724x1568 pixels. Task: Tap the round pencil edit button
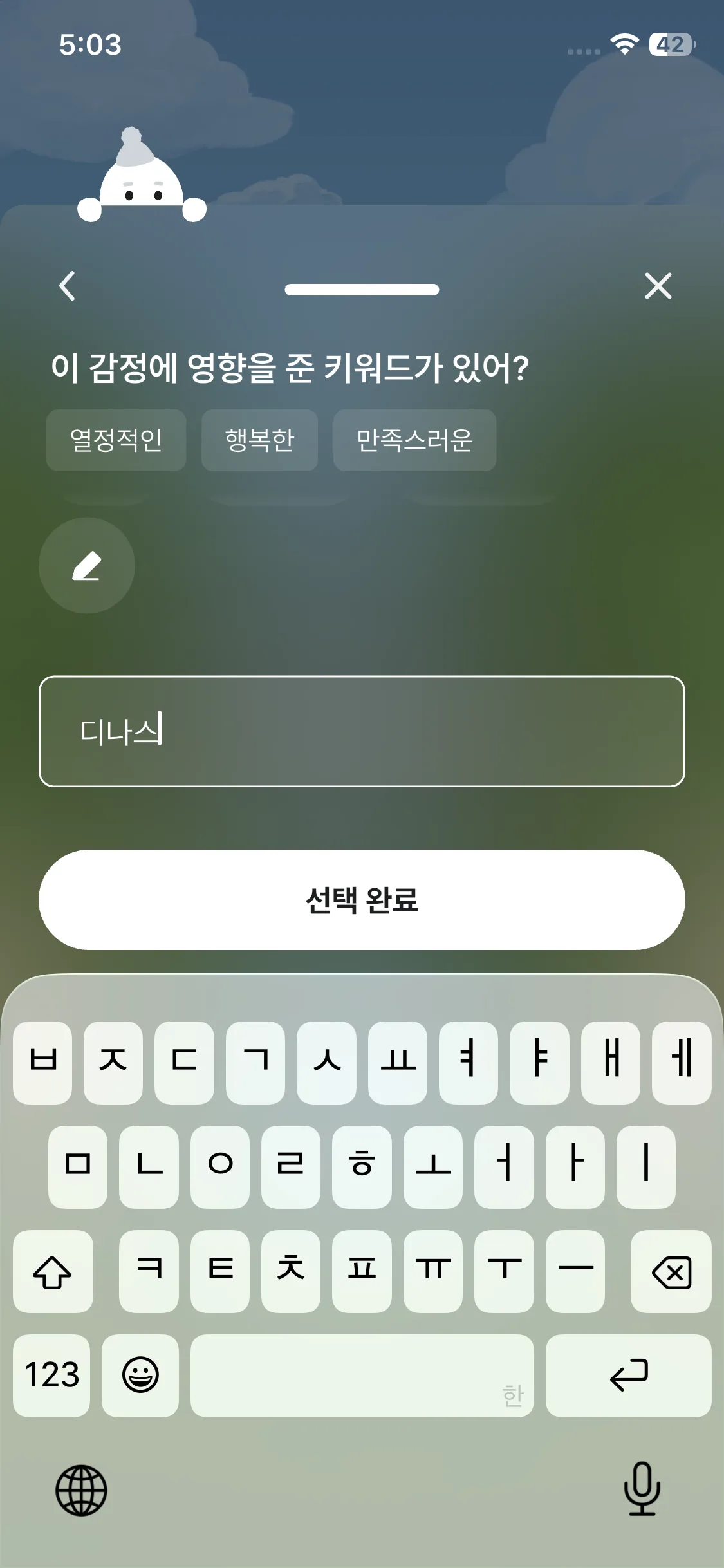click(87, 566)
